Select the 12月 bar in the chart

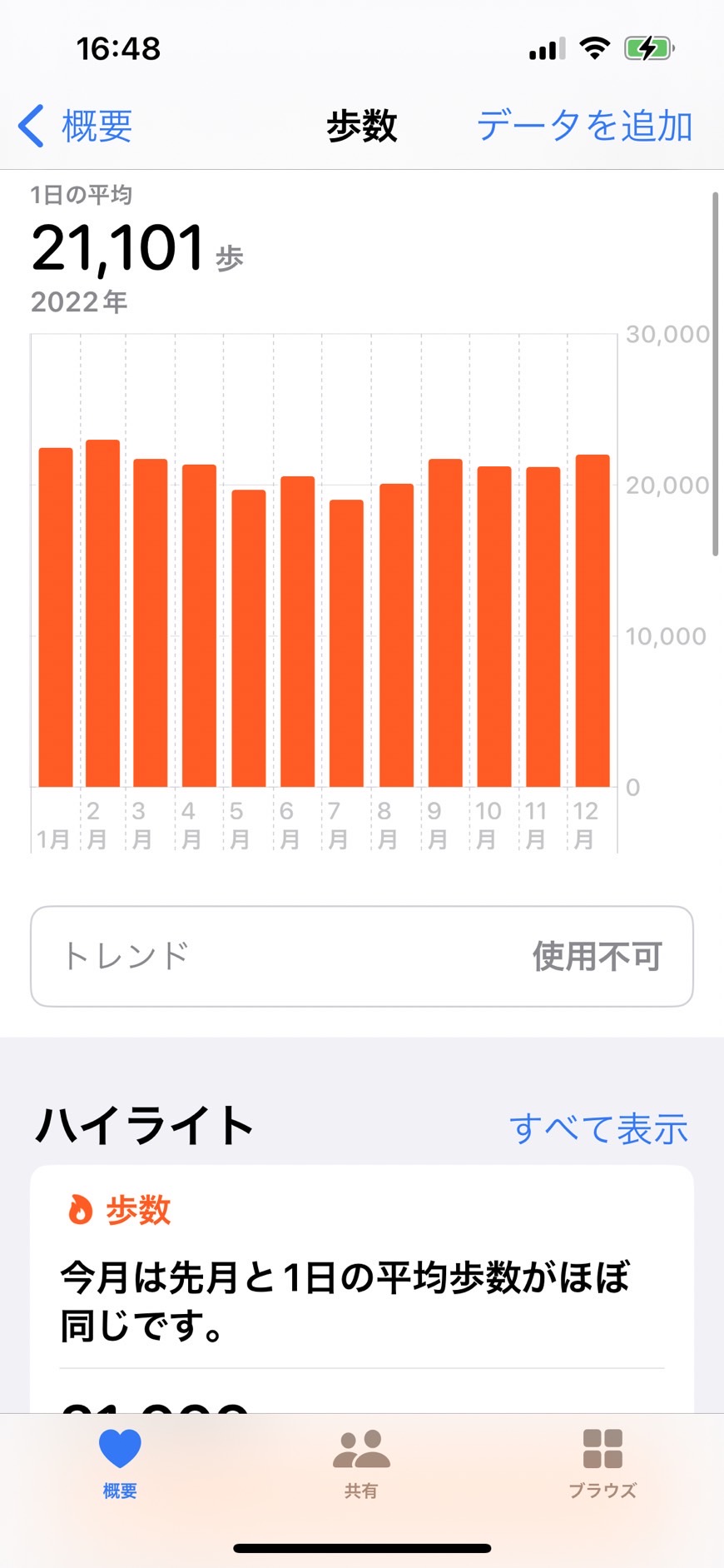click(x=593, y=620)
